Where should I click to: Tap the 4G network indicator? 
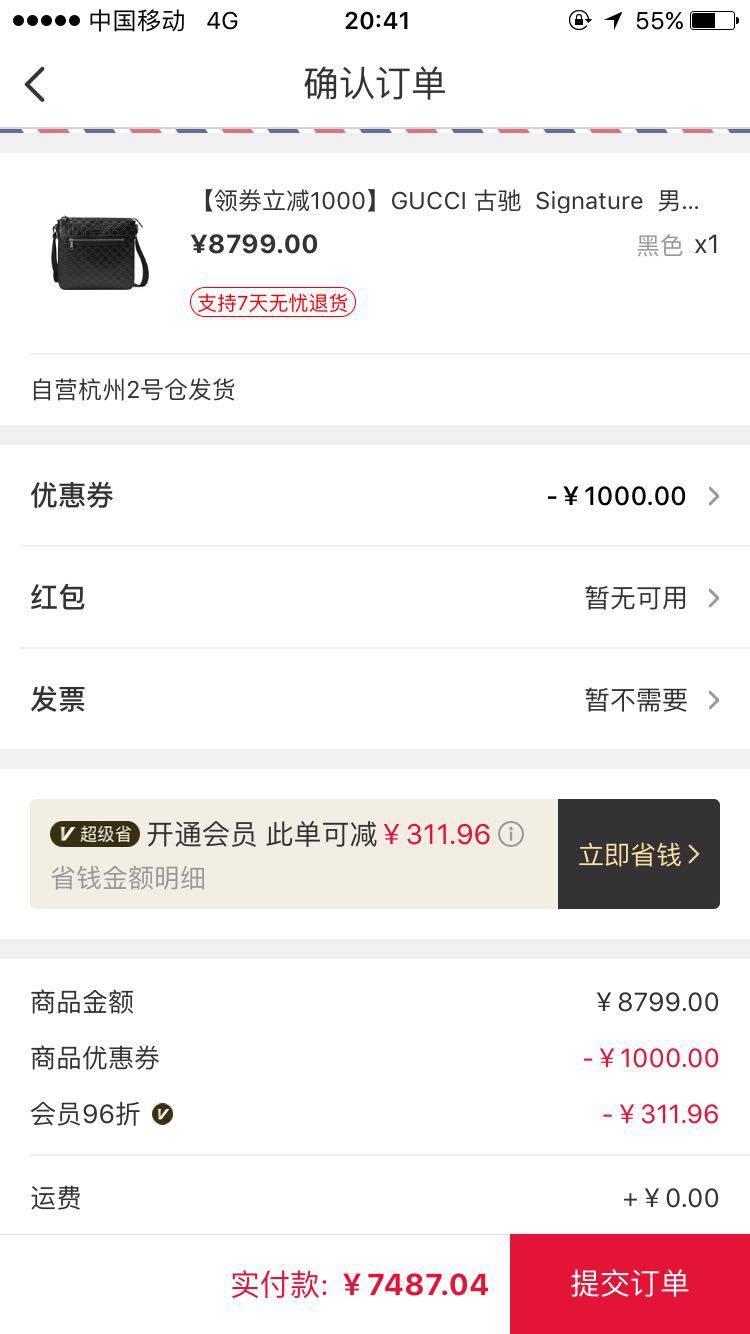click(x=221, y=20)
